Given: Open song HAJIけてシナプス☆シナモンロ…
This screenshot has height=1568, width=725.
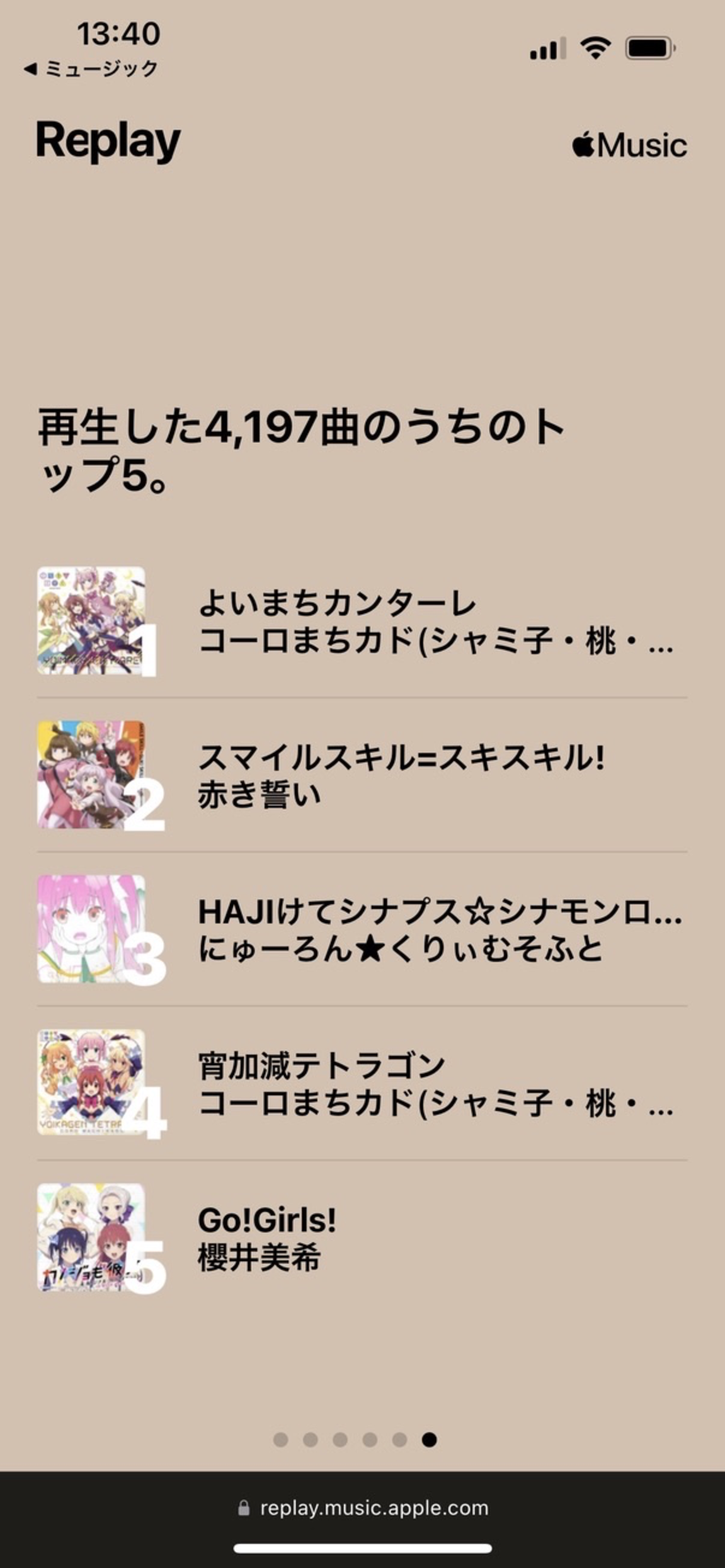Looking at the screenshot, I should click(362, 930).
